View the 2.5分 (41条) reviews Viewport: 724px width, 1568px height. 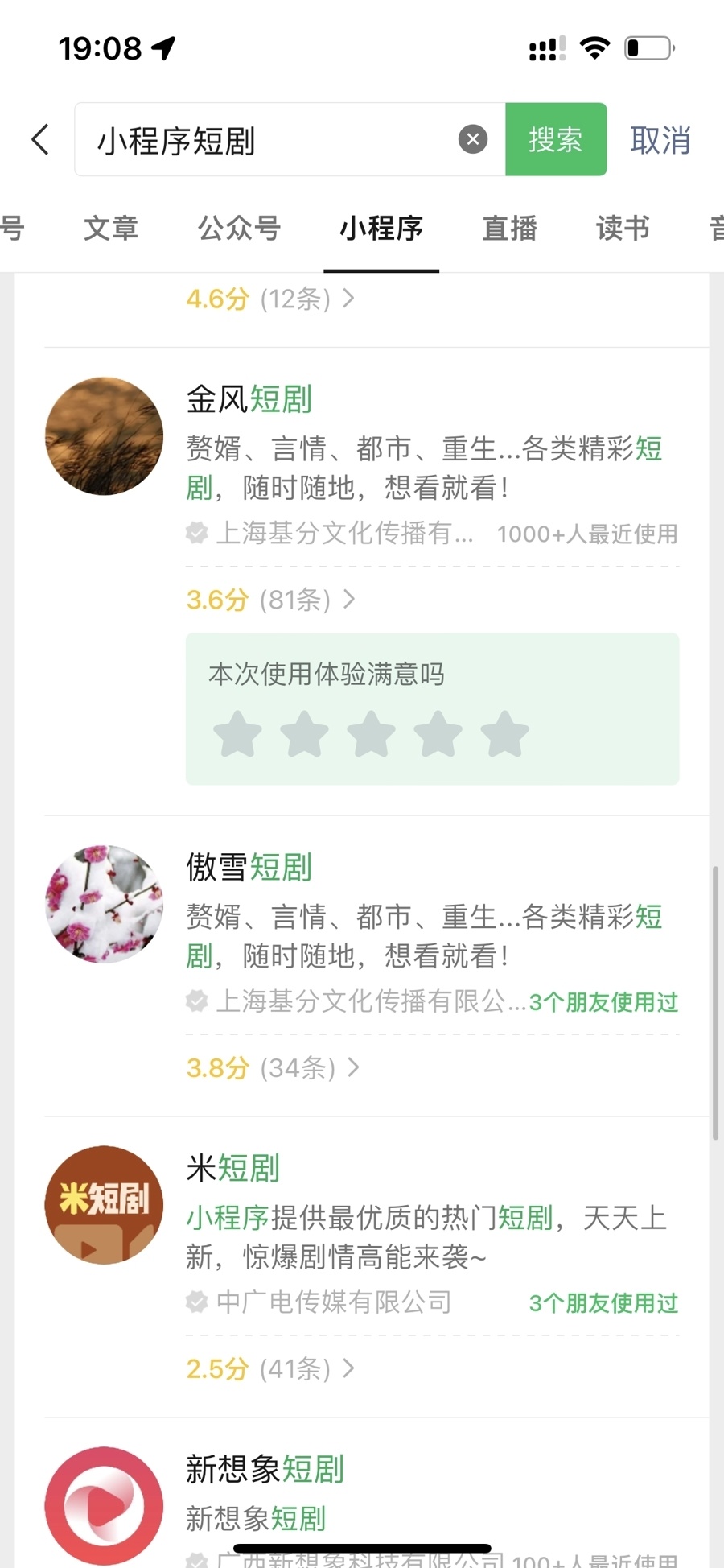click(270, 1369)
